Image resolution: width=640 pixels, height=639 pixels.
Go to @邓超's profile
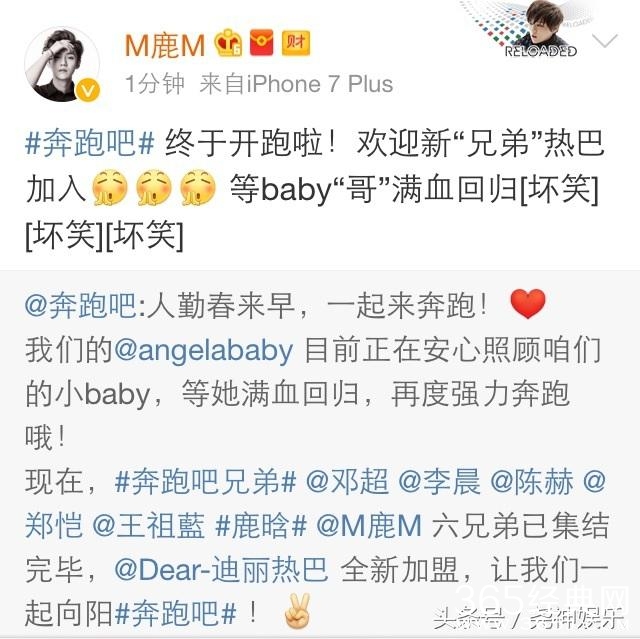click(x=347, y=482)
